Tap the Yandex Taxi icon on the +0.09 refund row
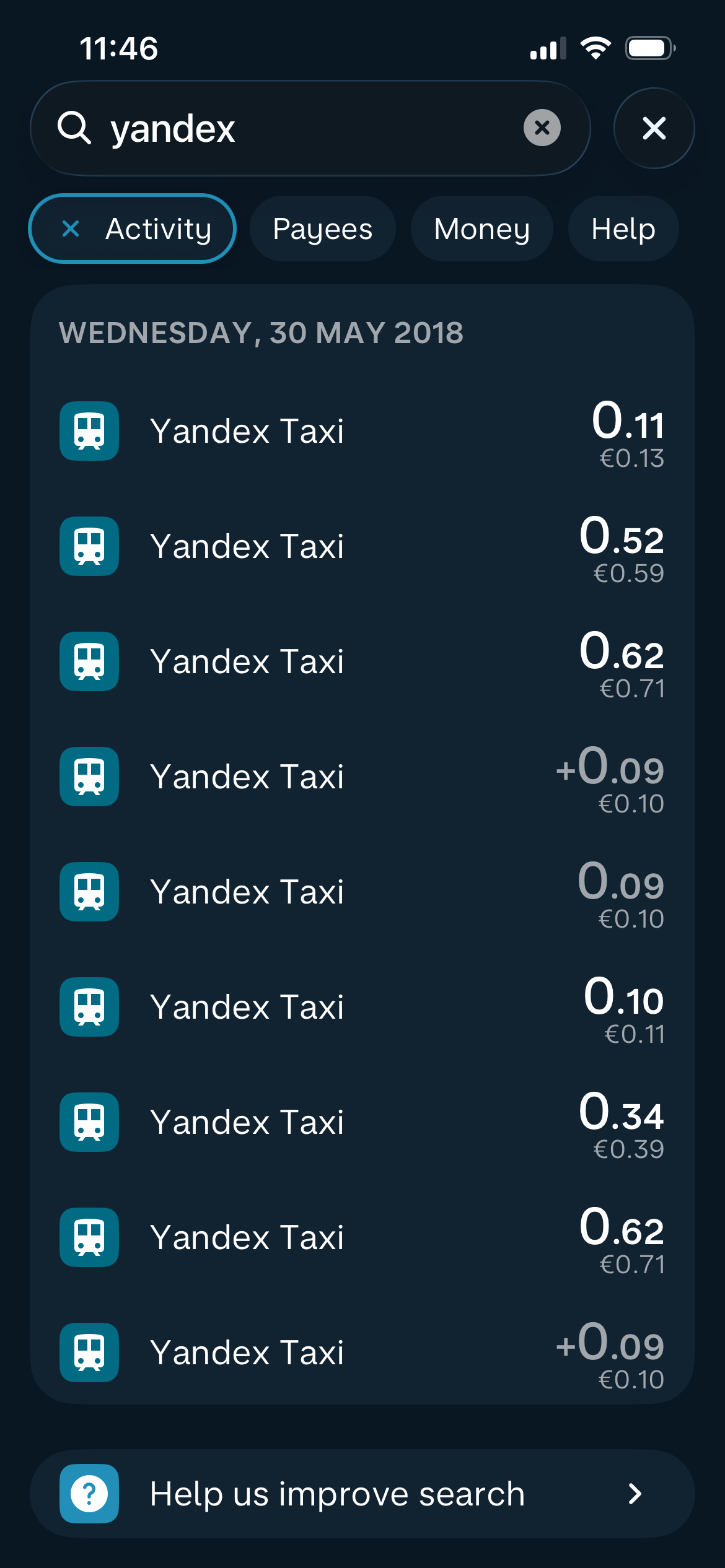The image size is (725, 1568). point(89,776)
